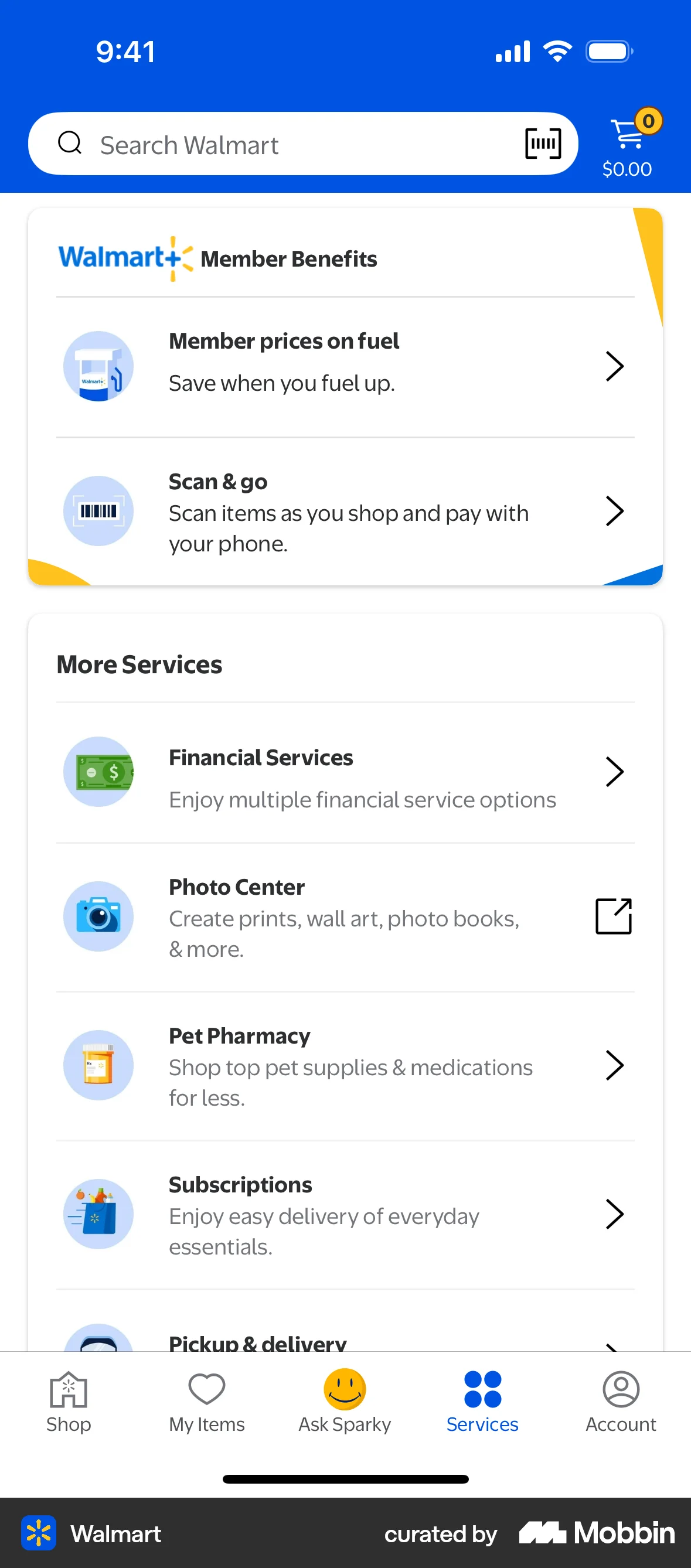Tap the Financial Services money icon

[98, 772]
